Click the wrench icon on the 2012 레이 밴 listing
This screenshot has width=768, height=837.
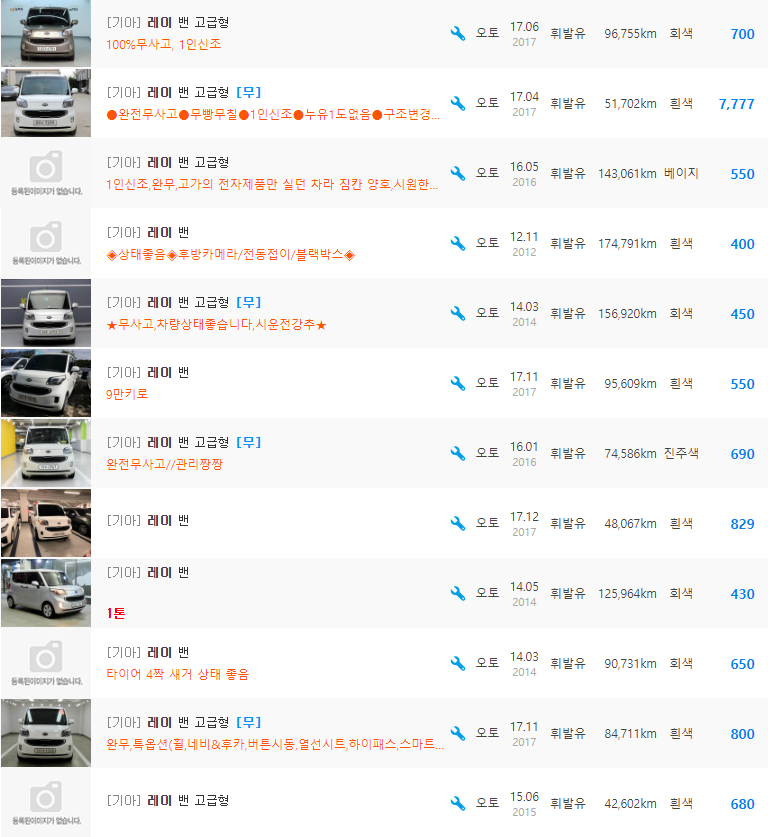[457, 243]
